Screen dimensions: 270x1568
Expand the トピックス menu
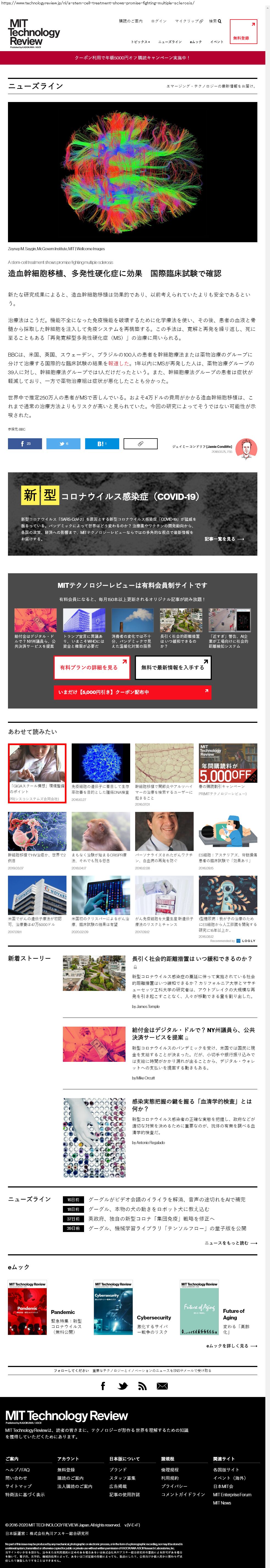[140, 42]
